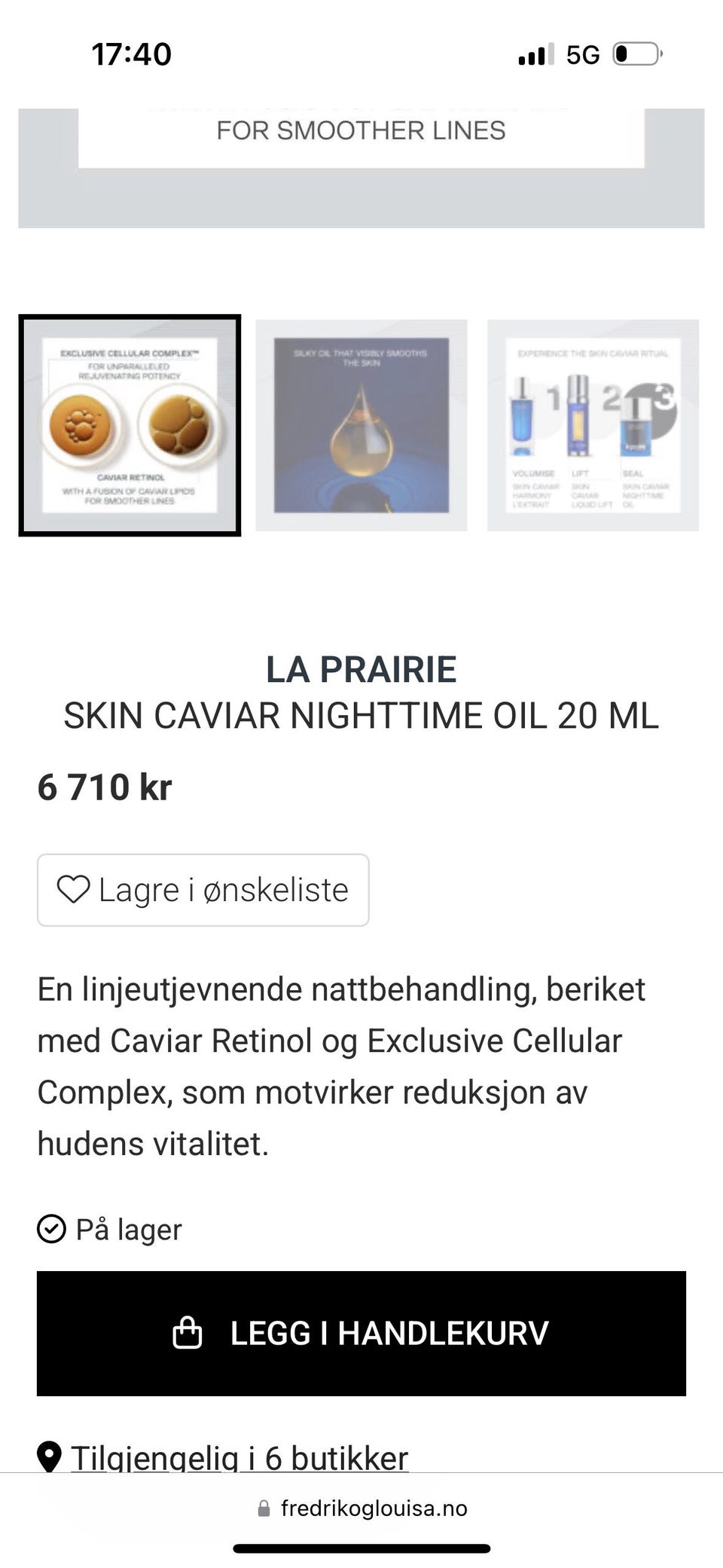Viewport: 723px width, 1568px height.
Task: Tap the location pin icon near Tilgjengelig i 6 butikker
Action: pyautogui.click(x=49, y=1455)
